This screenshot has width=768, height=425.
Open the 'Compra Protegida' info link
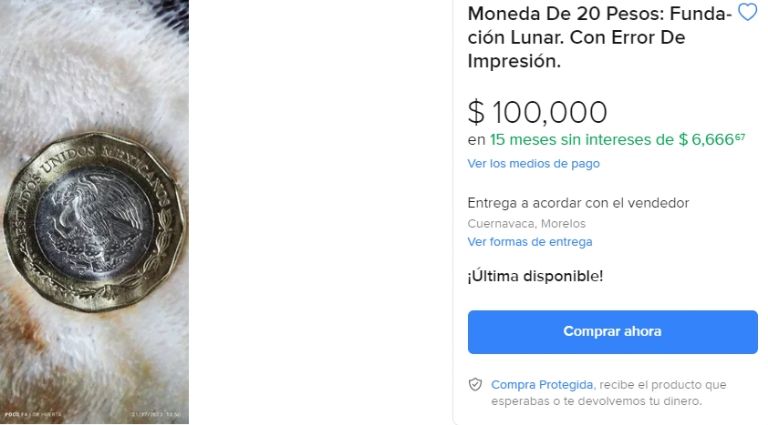[541, 385]
